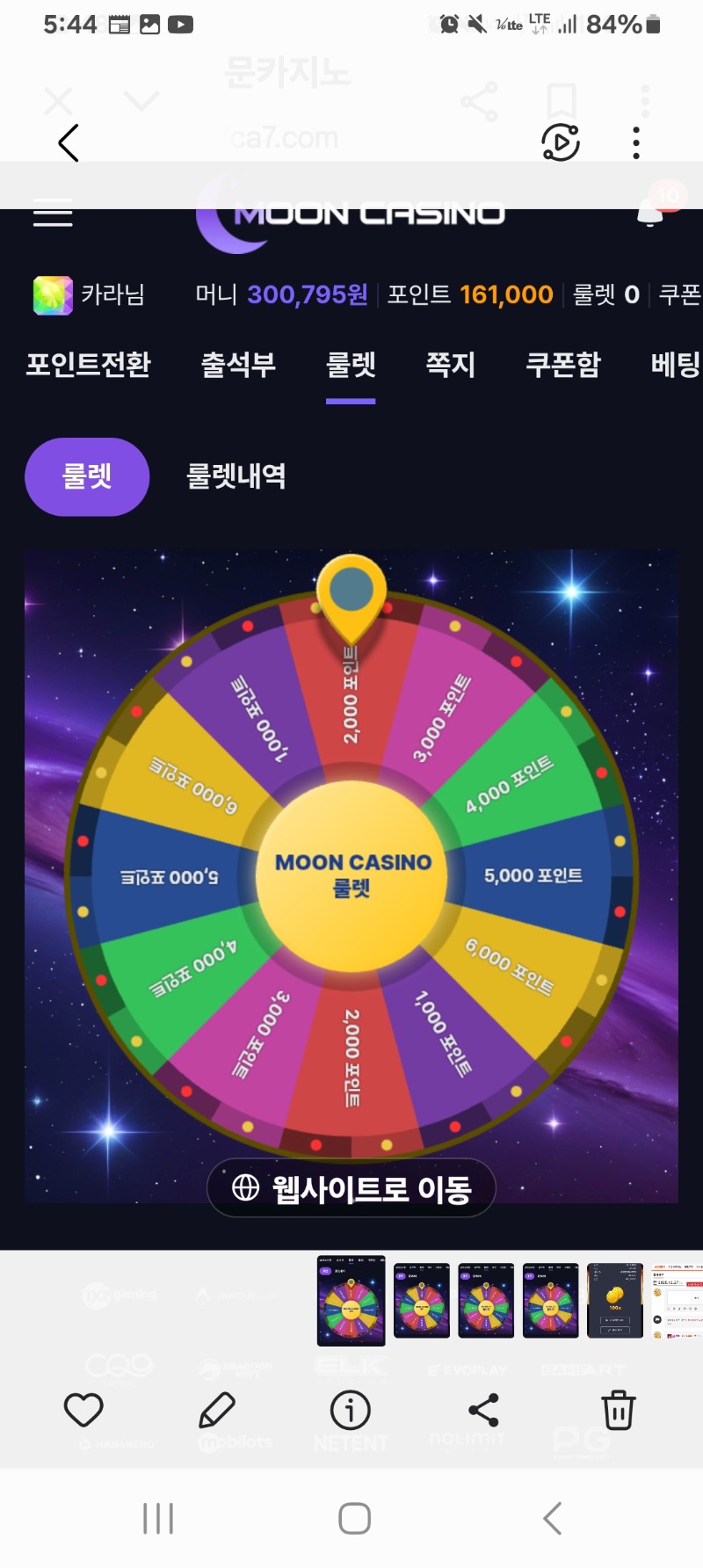Select the gold coin thumbnail in filmstrip

pyautogui.click(x=615, y=1301)
